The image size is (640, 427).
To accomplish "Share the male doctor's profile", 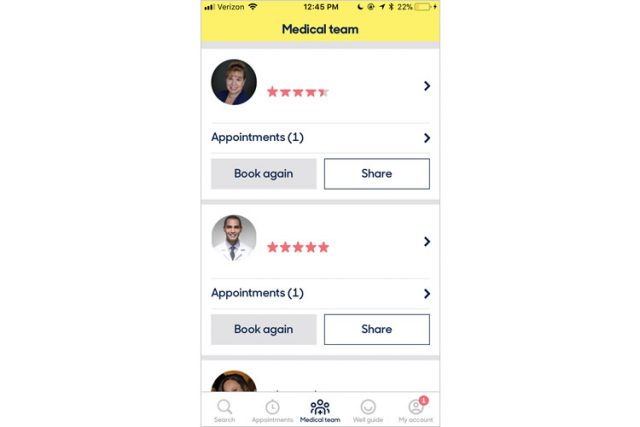I will tap(376, 329).
